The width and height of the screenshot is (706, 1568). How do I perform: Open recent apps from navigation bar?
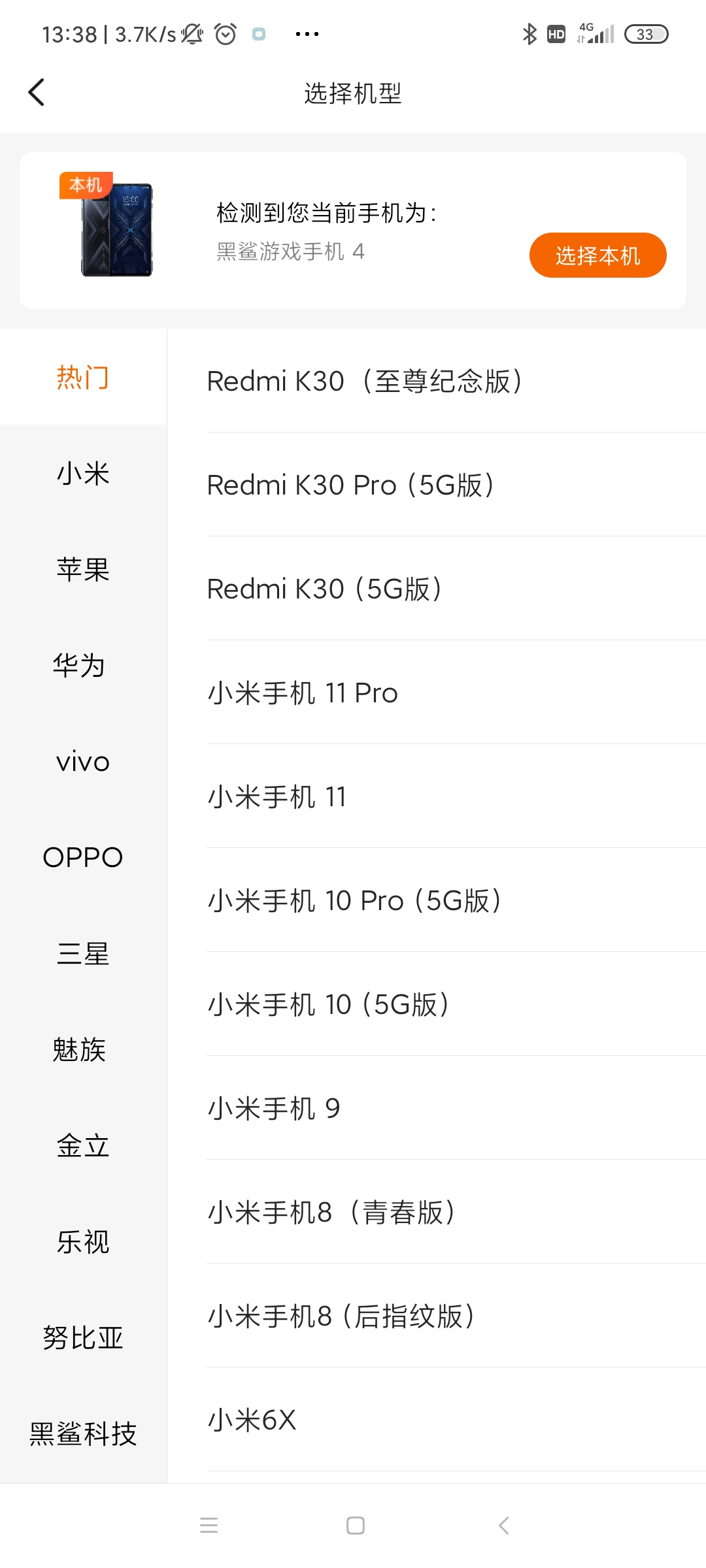pos(209,1526)
